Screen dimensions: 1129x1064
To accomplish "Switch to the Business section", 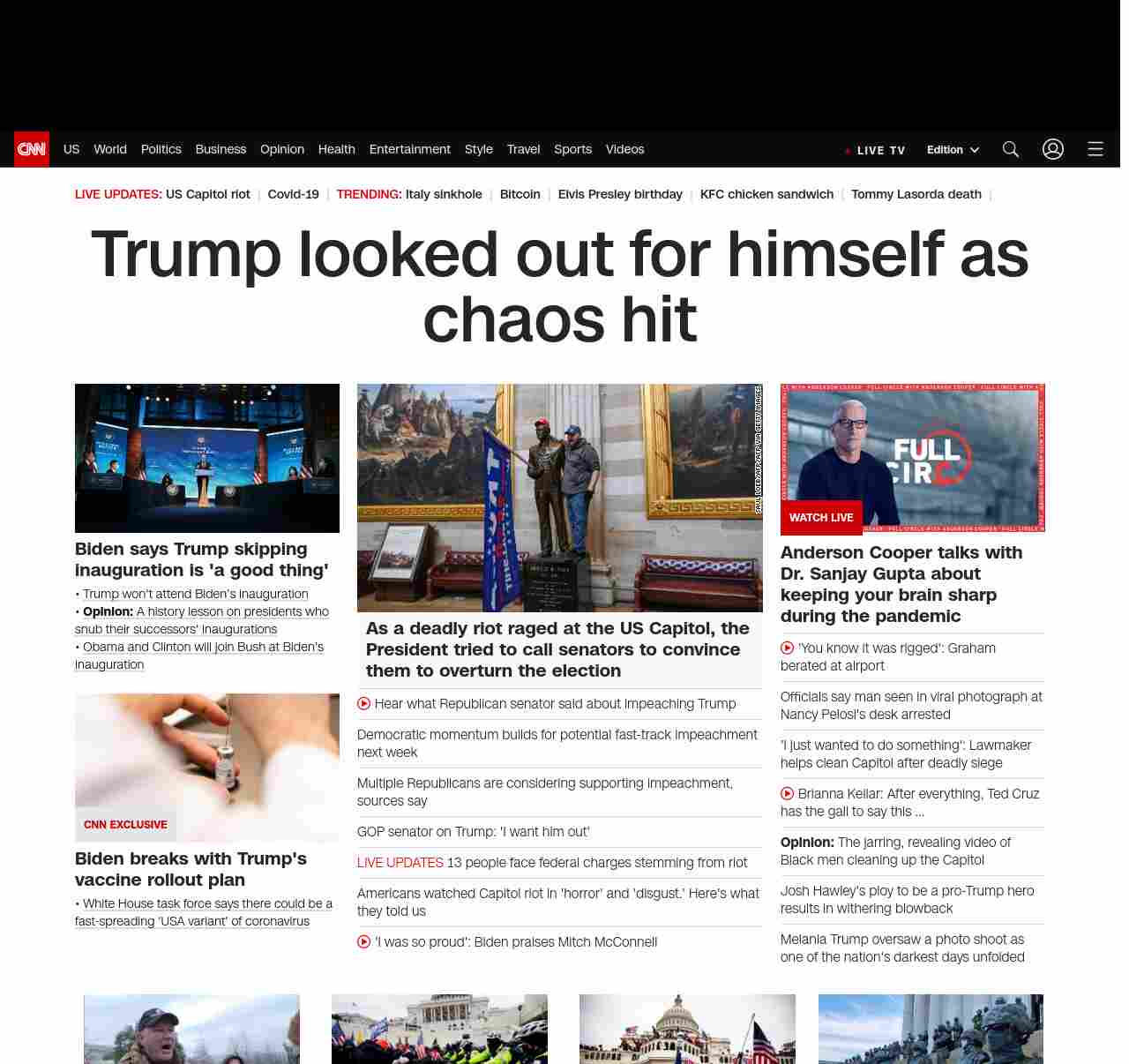I will [221, 150].
